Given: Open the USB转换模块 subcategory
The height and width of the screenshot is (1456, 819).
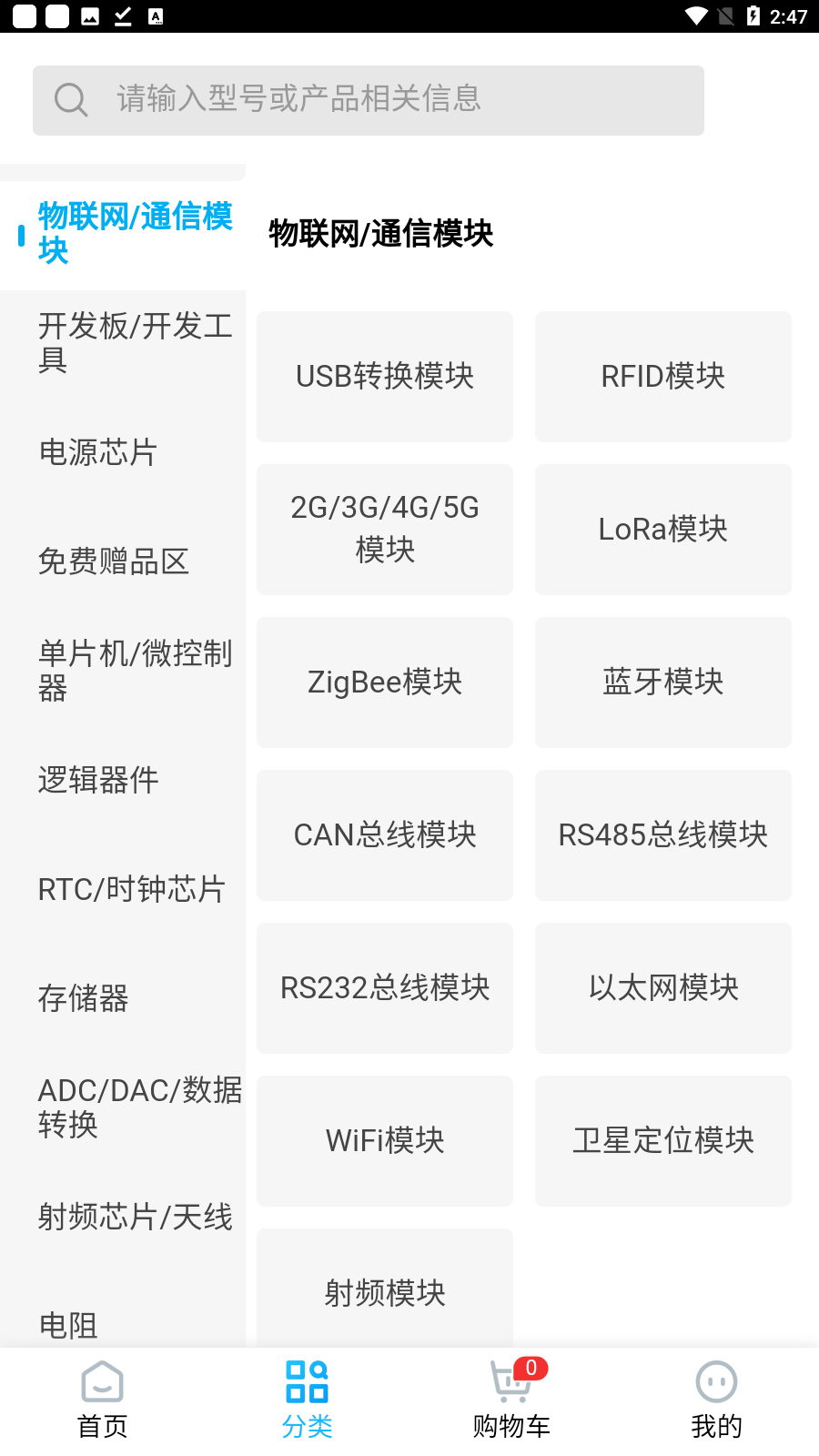Looking at the screenshot, I should [385, 377].
